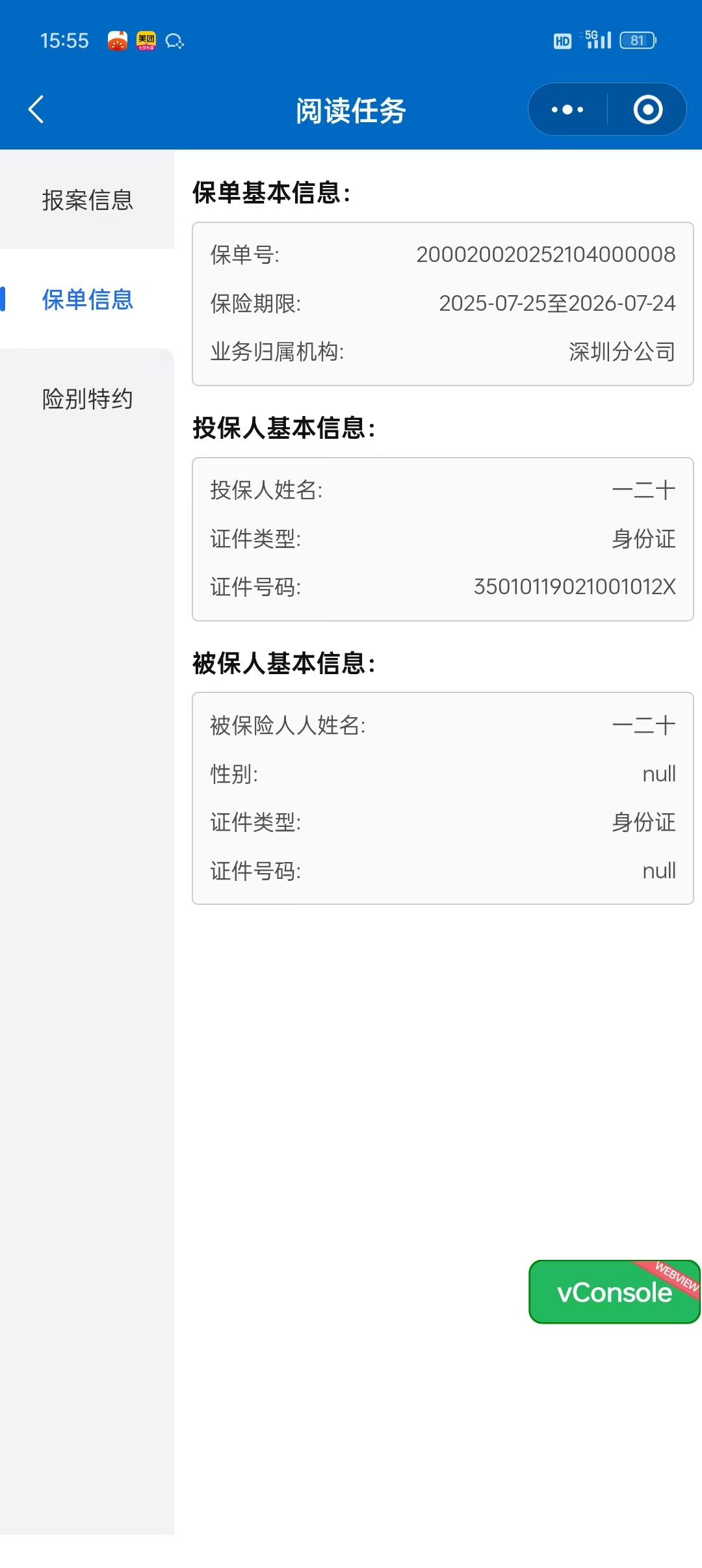Image resolution: width=702 pixels, height=1568 pixels.
Task: Select the 保单信息 tab
Action: (x=87, y=300)
